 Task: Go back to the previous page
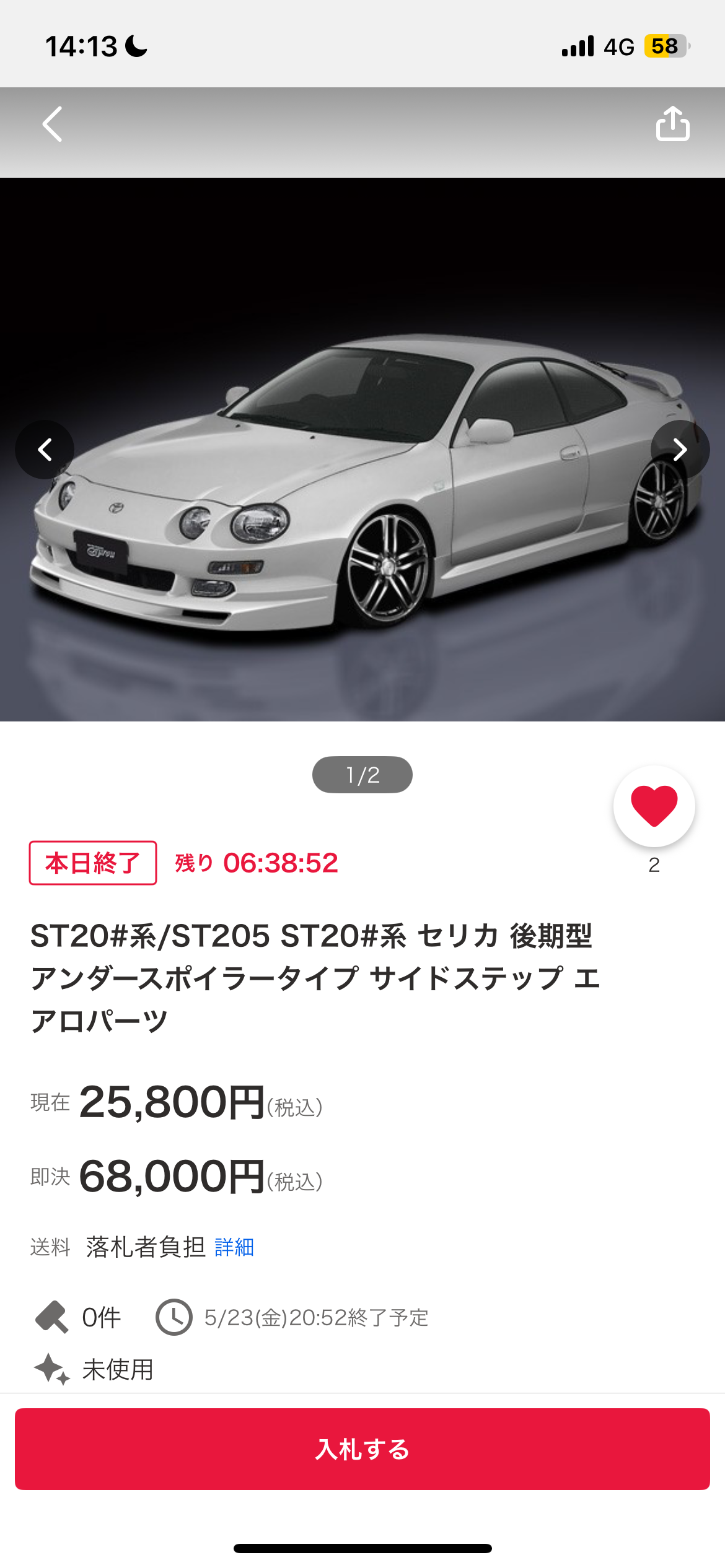tap(53, 124)
